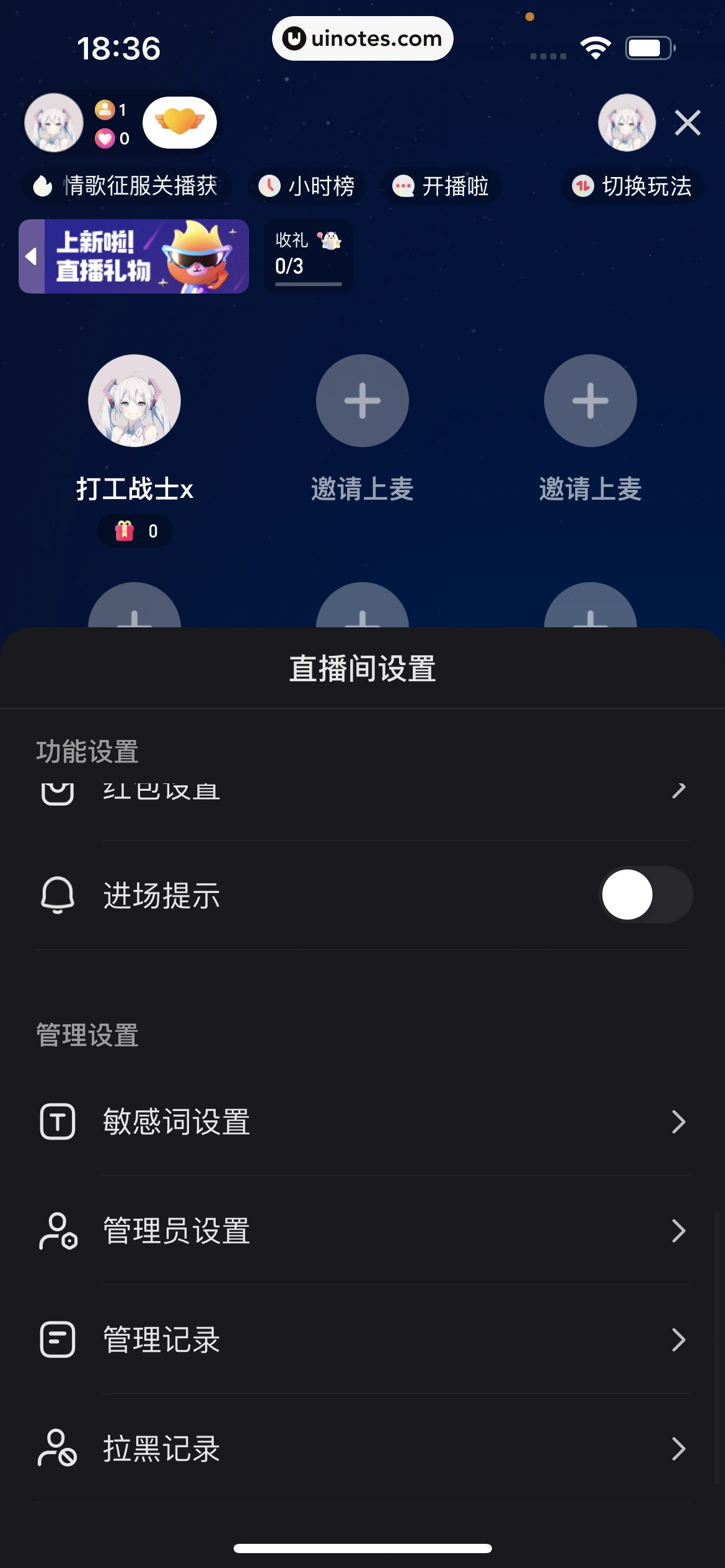
Task: Tap the winged heart badge beside the avatar
Action: 179,123
